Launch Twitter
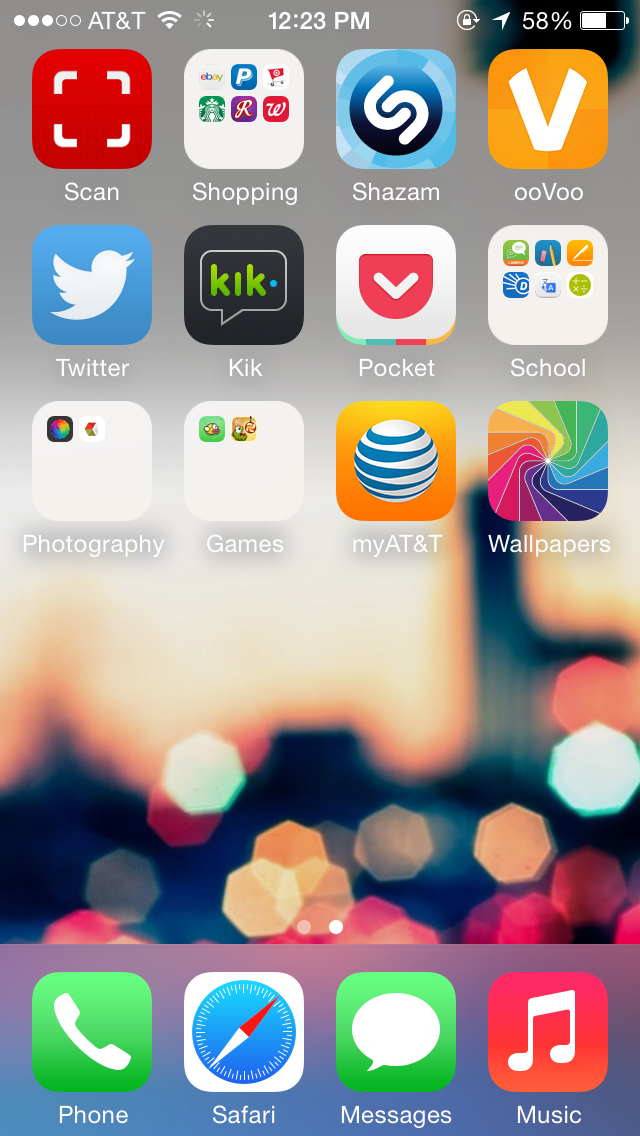Screen dimensions: 640x1136 point(92,285)
